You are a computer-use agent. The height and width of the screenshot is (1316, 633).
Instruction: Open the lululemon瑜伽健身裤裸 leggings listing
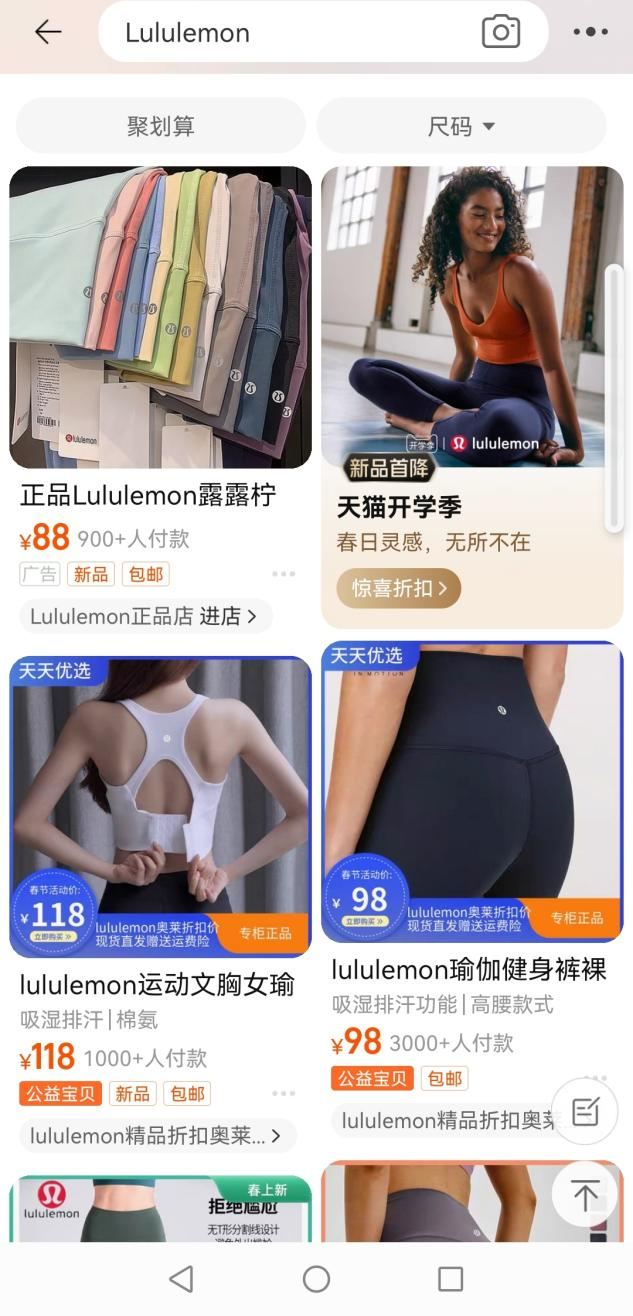click(x=471, y=792)
